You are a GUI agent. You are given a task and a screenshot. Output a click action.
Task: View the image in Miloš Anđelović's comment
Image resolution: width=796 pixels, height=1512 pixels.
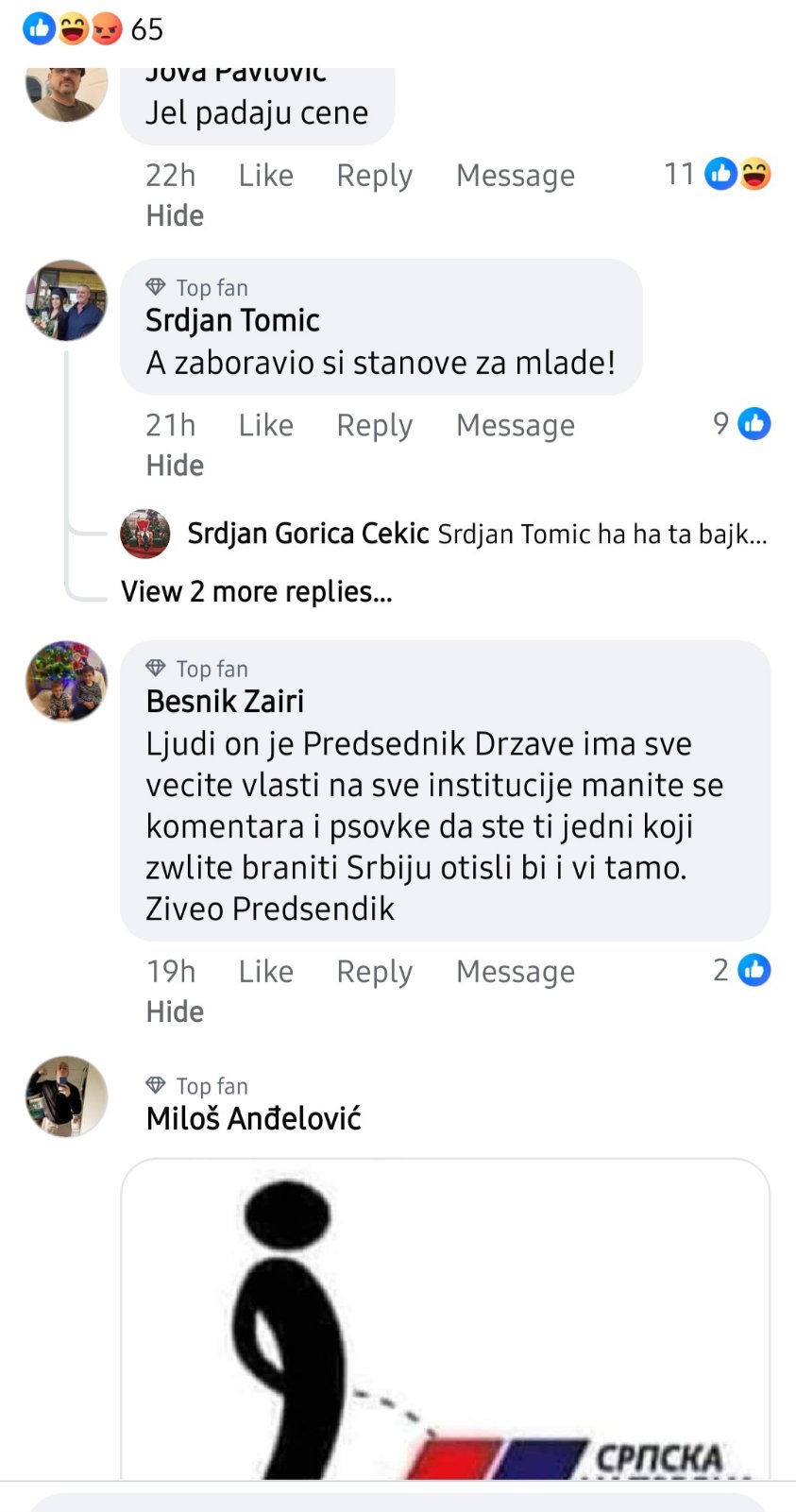[445, 1322]
